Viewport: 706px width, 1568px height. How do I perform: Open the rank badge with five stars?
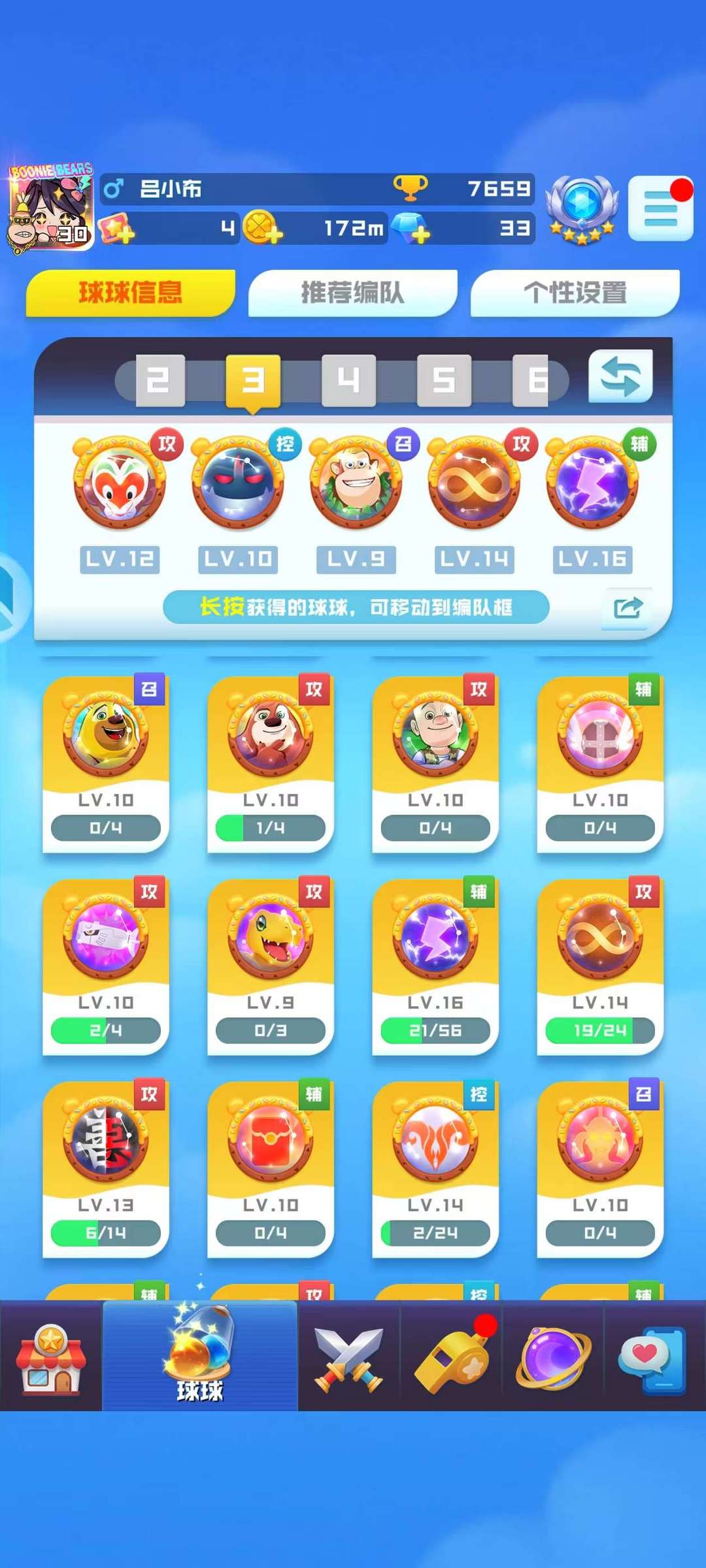pyautogui.click(x=582, y=210)
